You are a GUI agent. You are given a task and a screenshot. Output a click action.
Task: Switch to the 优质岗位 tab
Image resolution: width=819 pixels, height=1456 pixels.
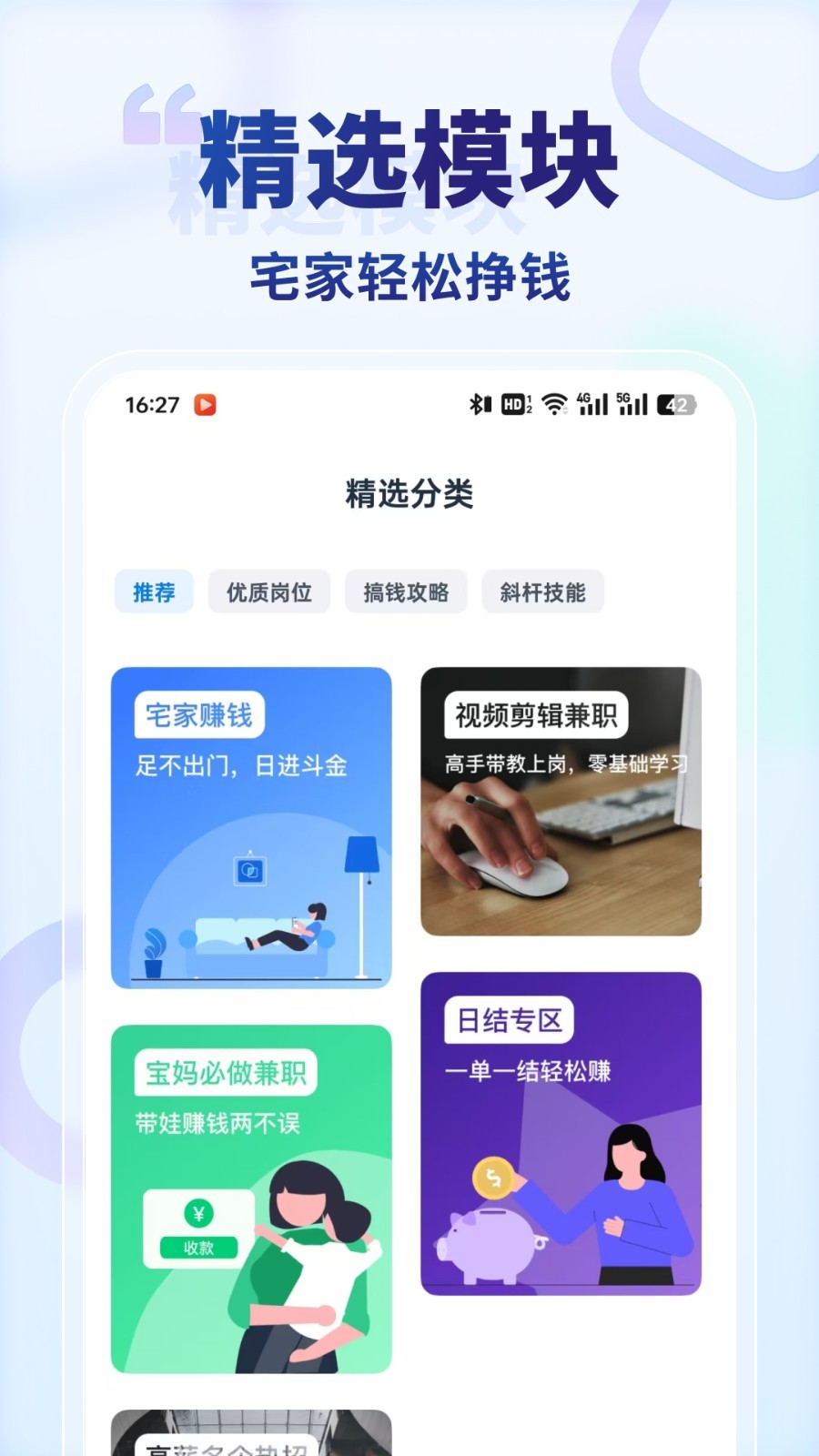268,591
